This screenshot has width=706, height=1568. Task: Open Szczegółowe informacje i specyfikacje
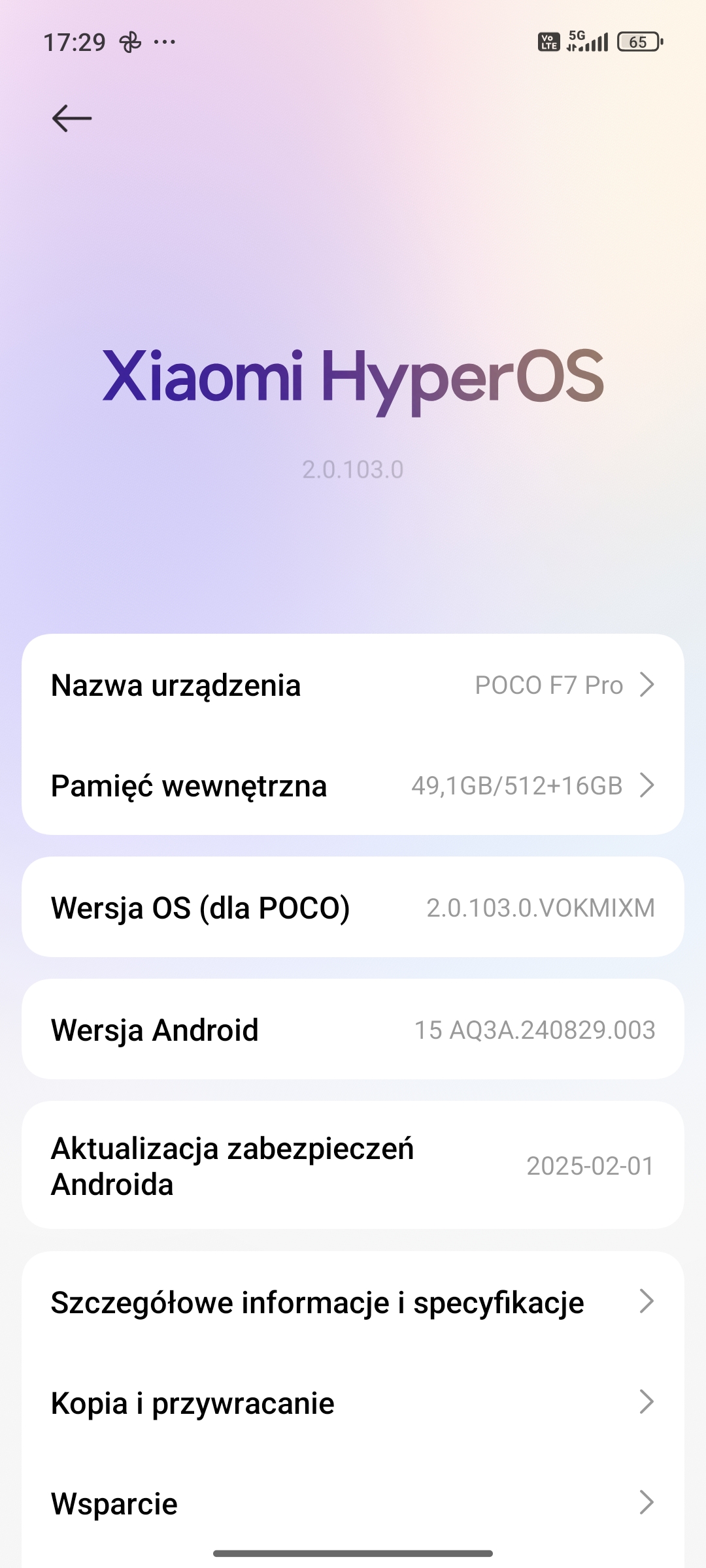point(353,1301)
